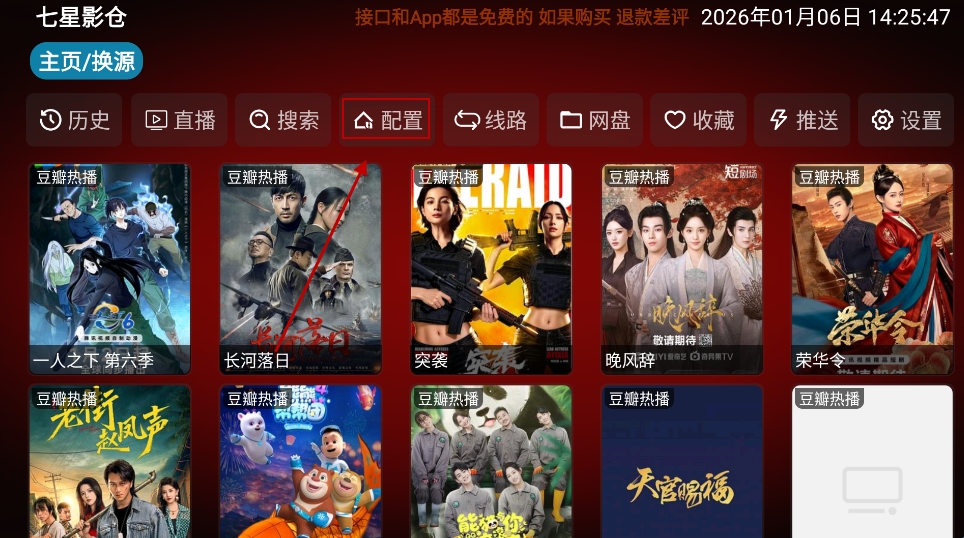Open 历史 viewing history
This screenshot has width=964, height=538.
point(75,121)
